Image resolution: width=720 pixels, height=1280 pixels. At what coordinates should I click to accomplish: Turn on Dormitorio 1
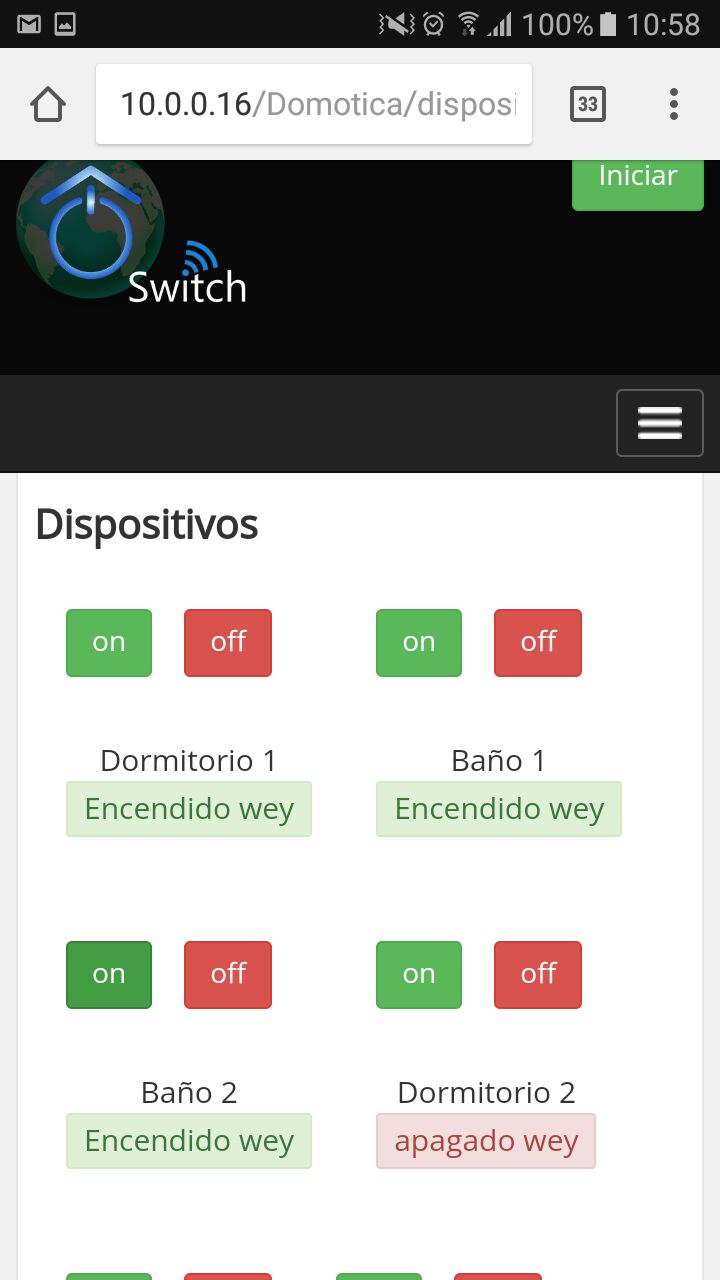pos(109,643)
